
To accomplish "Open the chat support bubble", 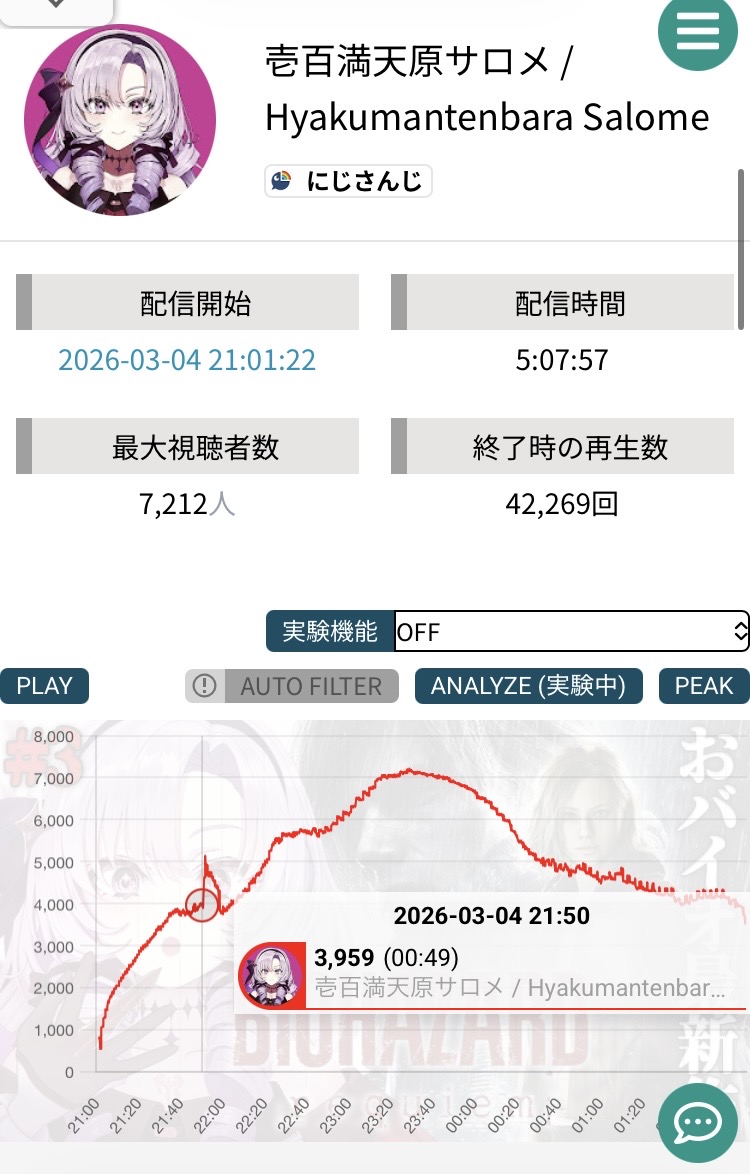I will [x=697, y=1122].
